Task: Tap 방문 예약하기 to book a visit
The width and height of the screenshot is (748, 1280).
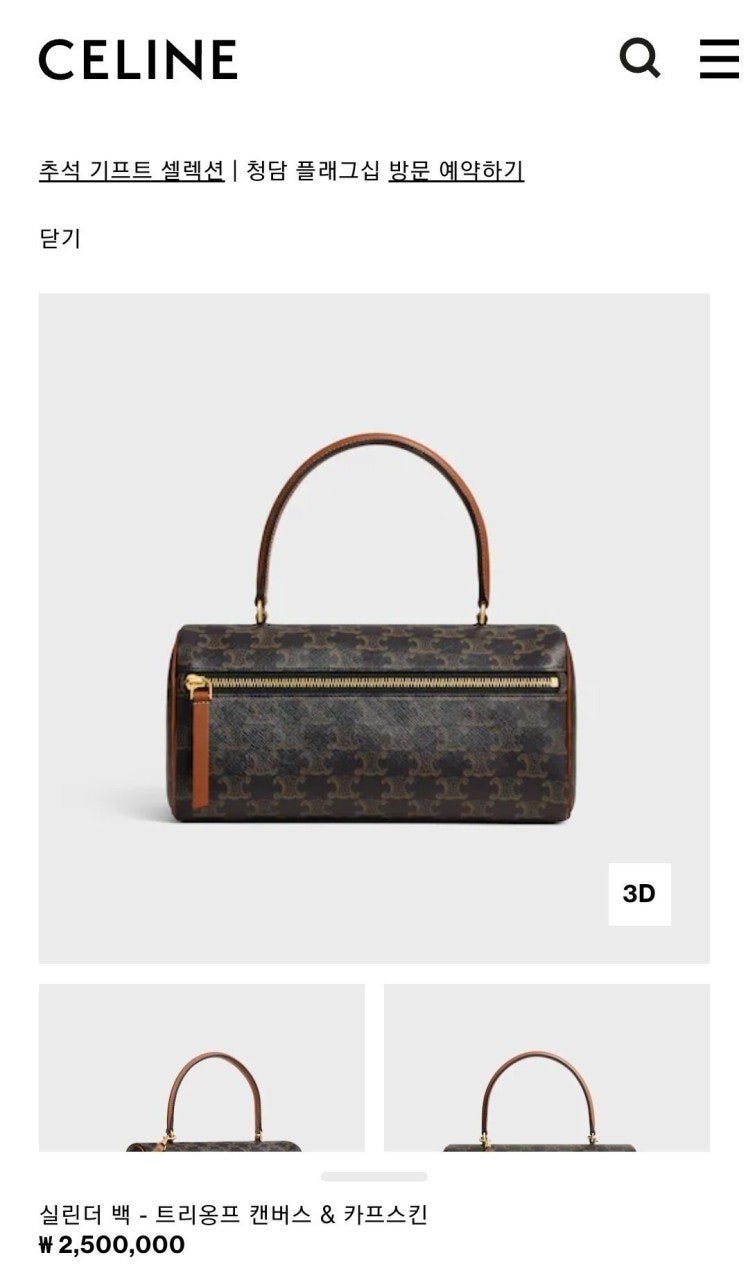Action: (x=456, y=170)
